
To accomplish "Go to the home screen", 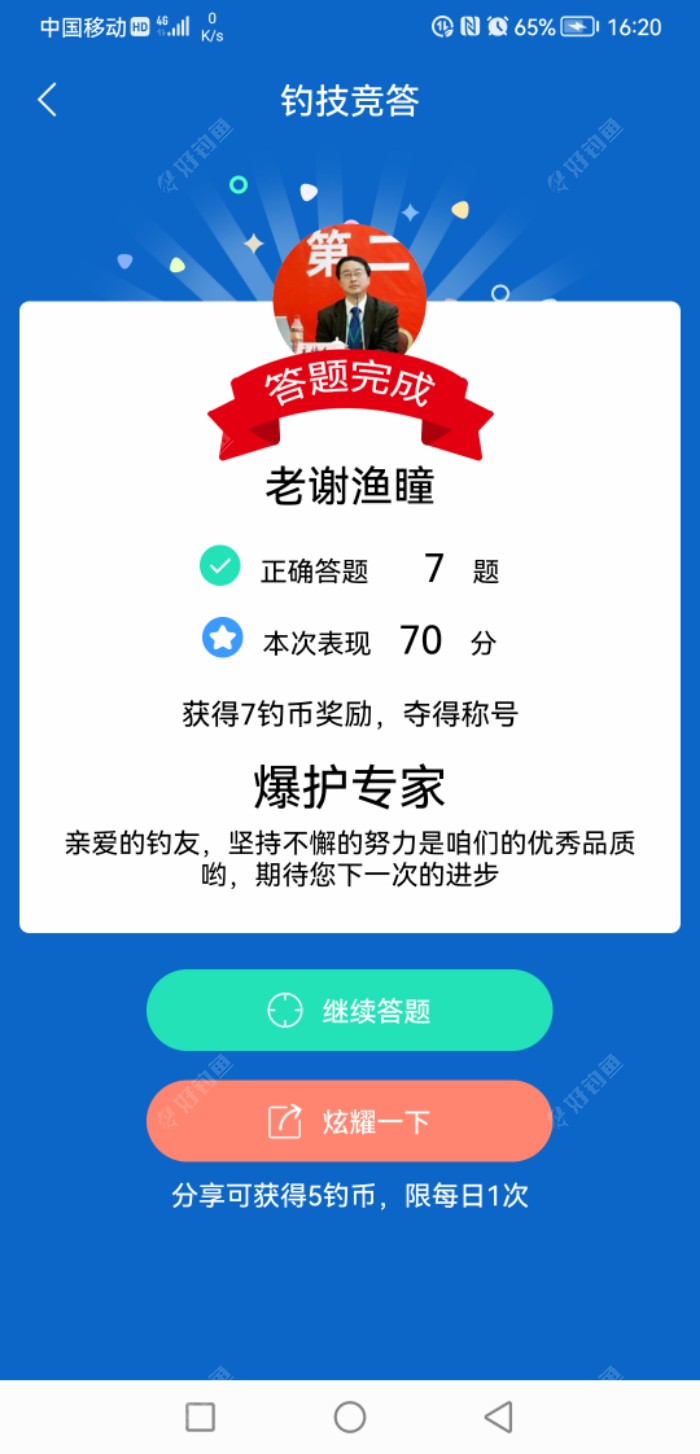I will click(350, 1416).
